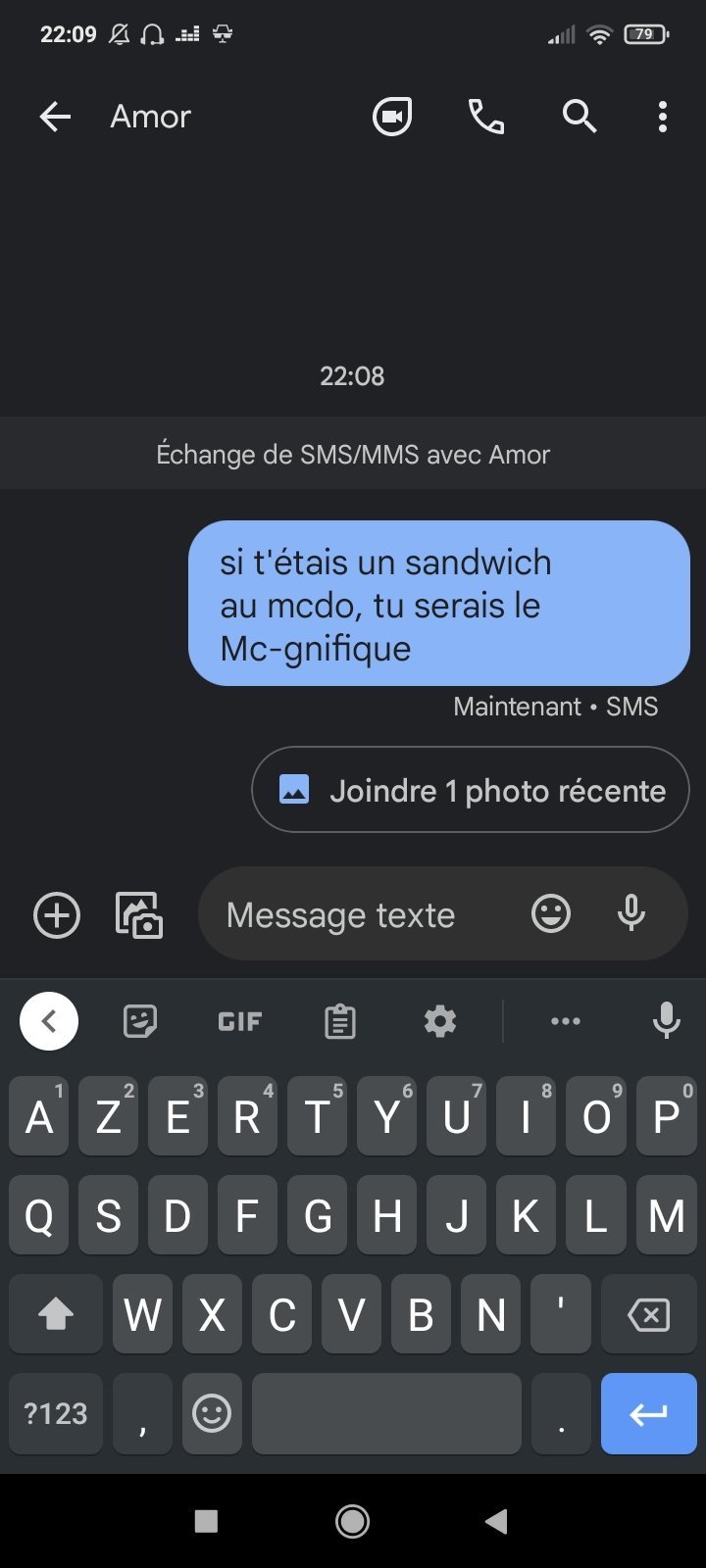
Task: Open the GIF keyboard
Action: pos(240,1021)
